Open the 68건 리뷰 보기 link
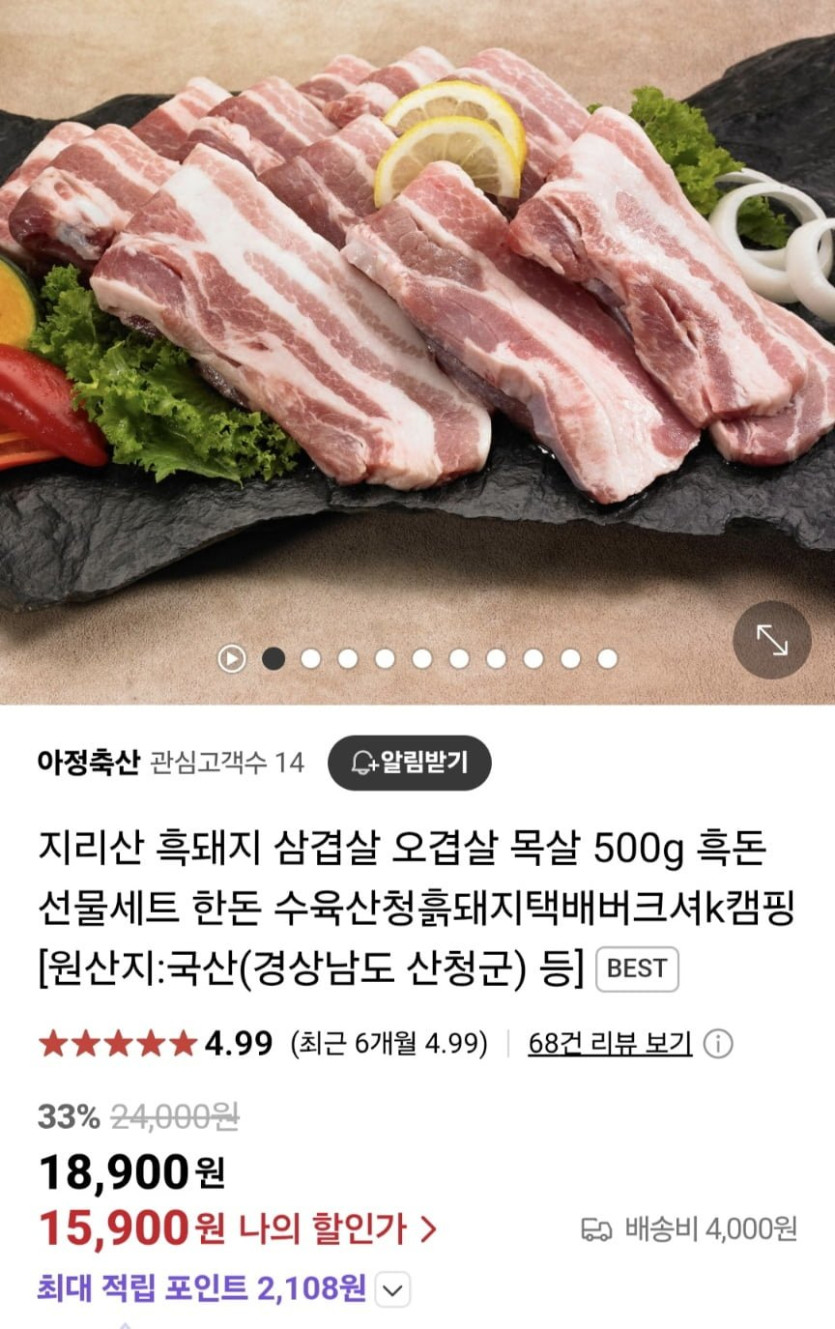 click(x=609, y=1044)
